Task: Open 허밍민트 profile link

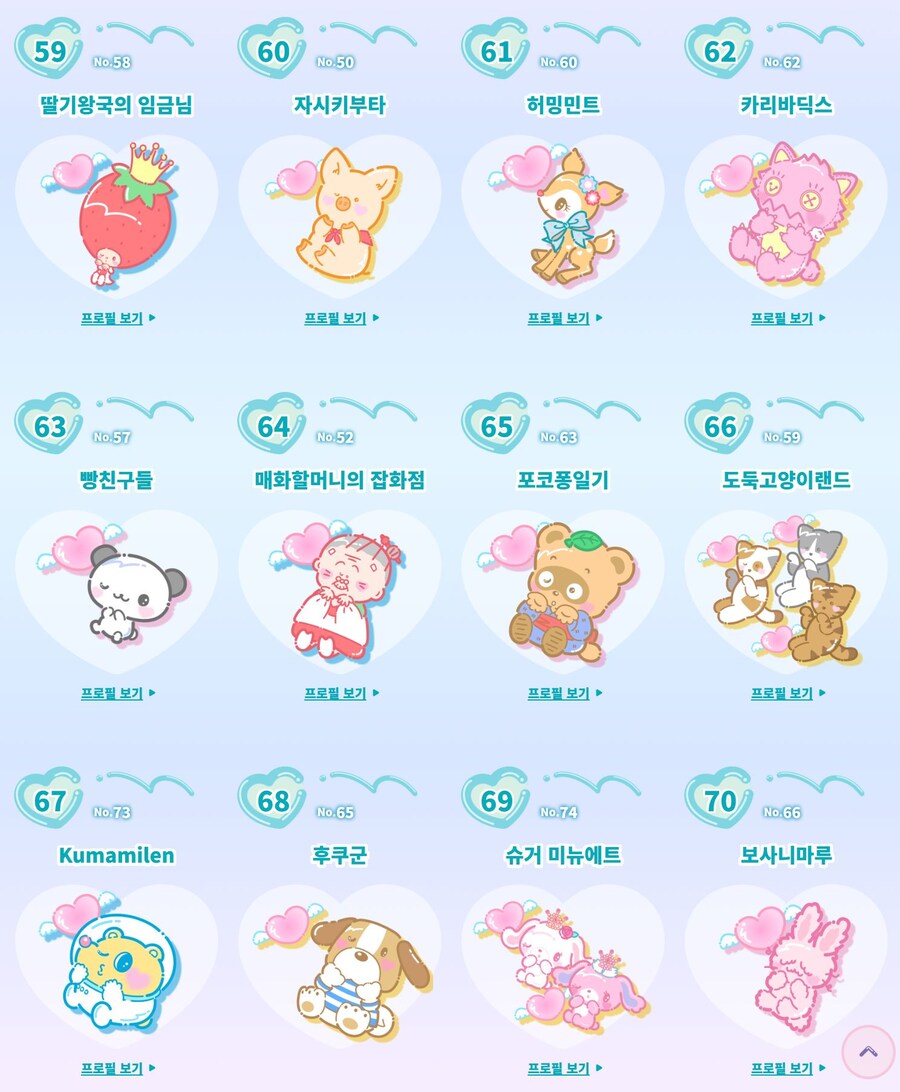Action: (564, 318)
